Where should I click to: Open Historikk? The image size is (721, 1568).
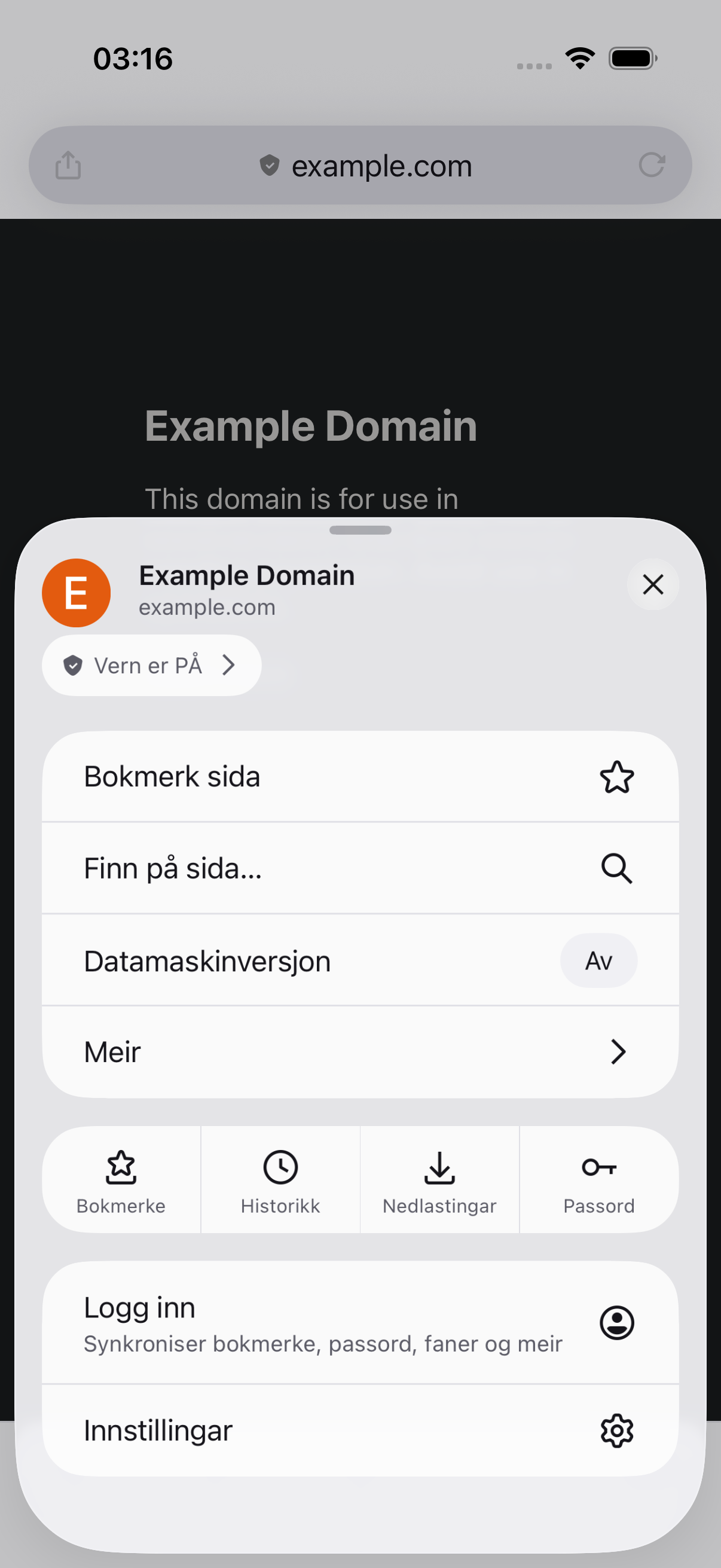tap(280, 1180)
